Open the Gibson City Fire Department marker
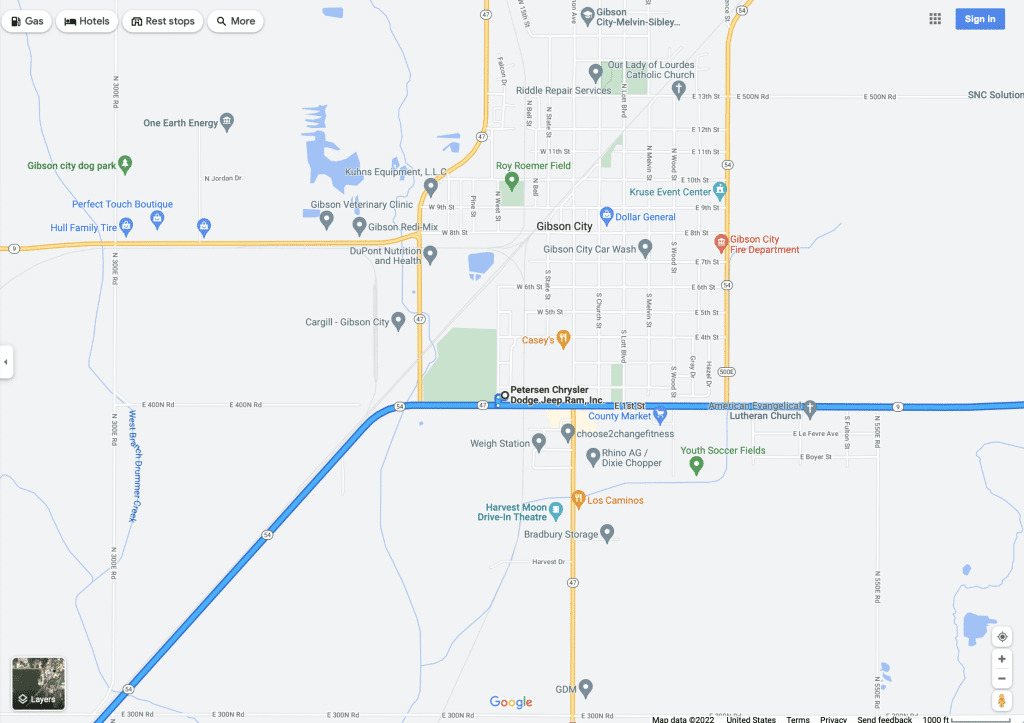1024x723 pixels. [x=720, y=242]
